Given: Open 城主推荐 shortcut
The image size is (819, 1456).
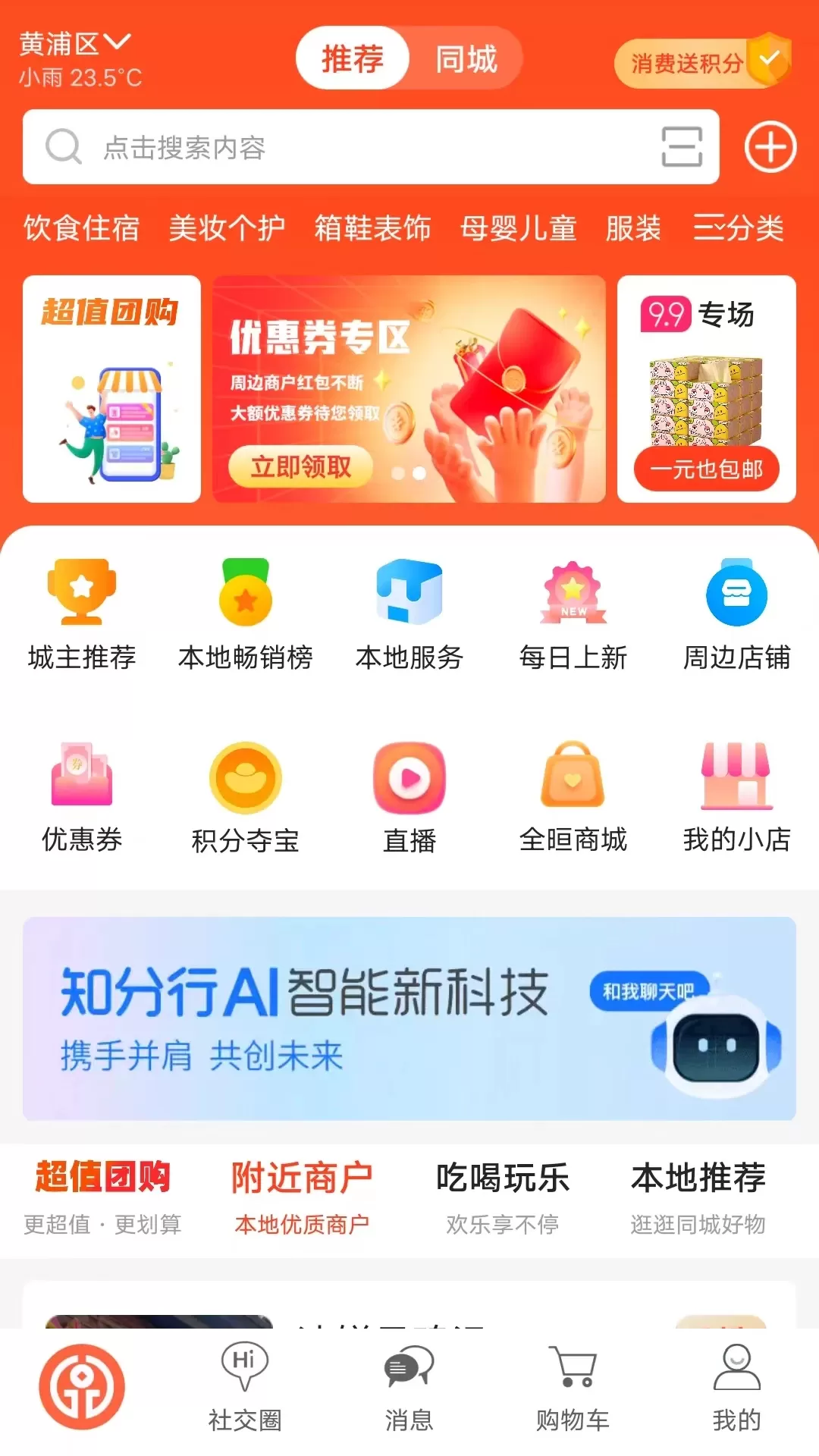Looking at the screenshot, I should tap(82, 614).
